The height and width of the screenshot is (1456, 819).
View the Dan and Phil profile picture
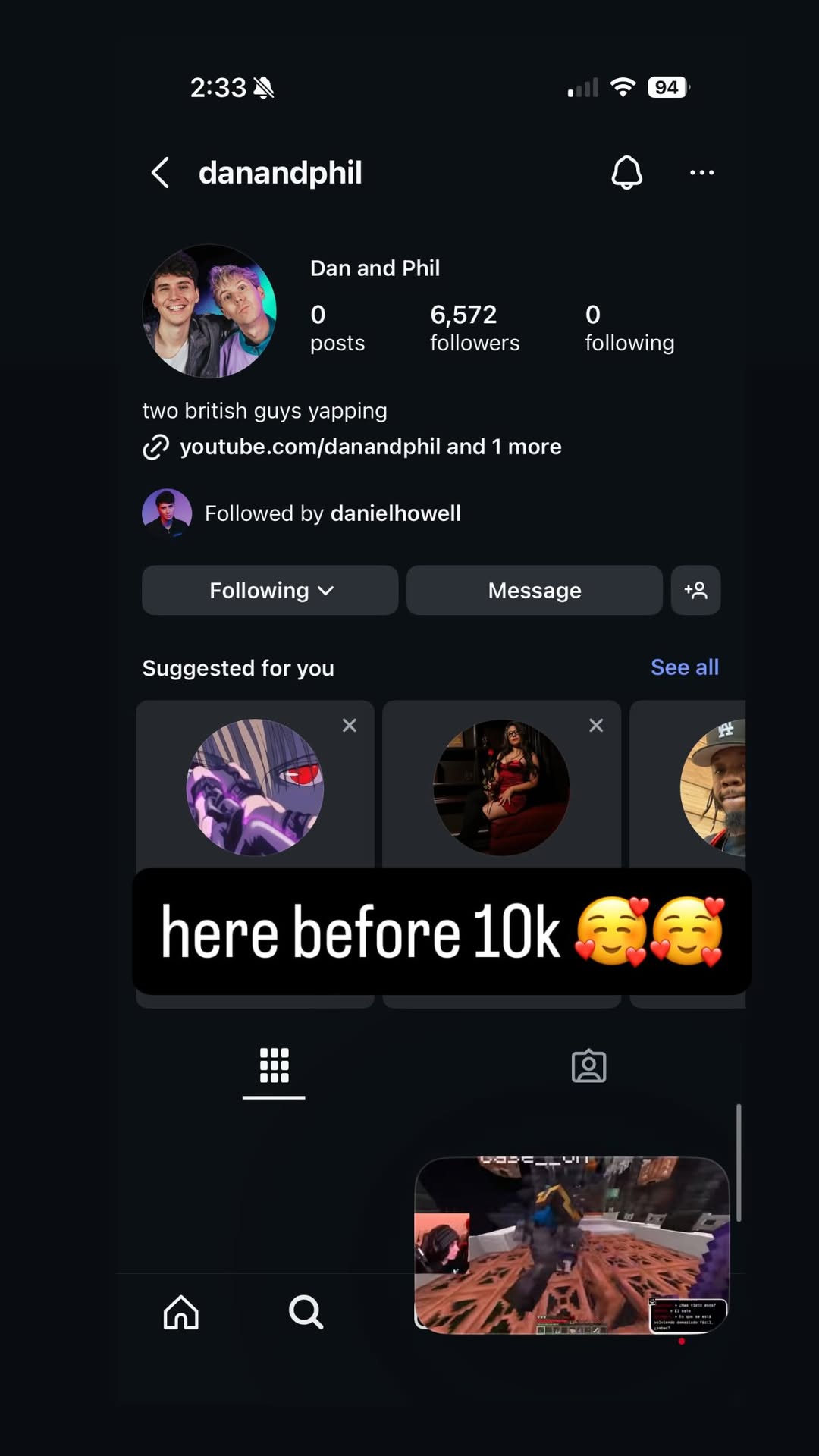pyautogui.click(x=209, y=311)
